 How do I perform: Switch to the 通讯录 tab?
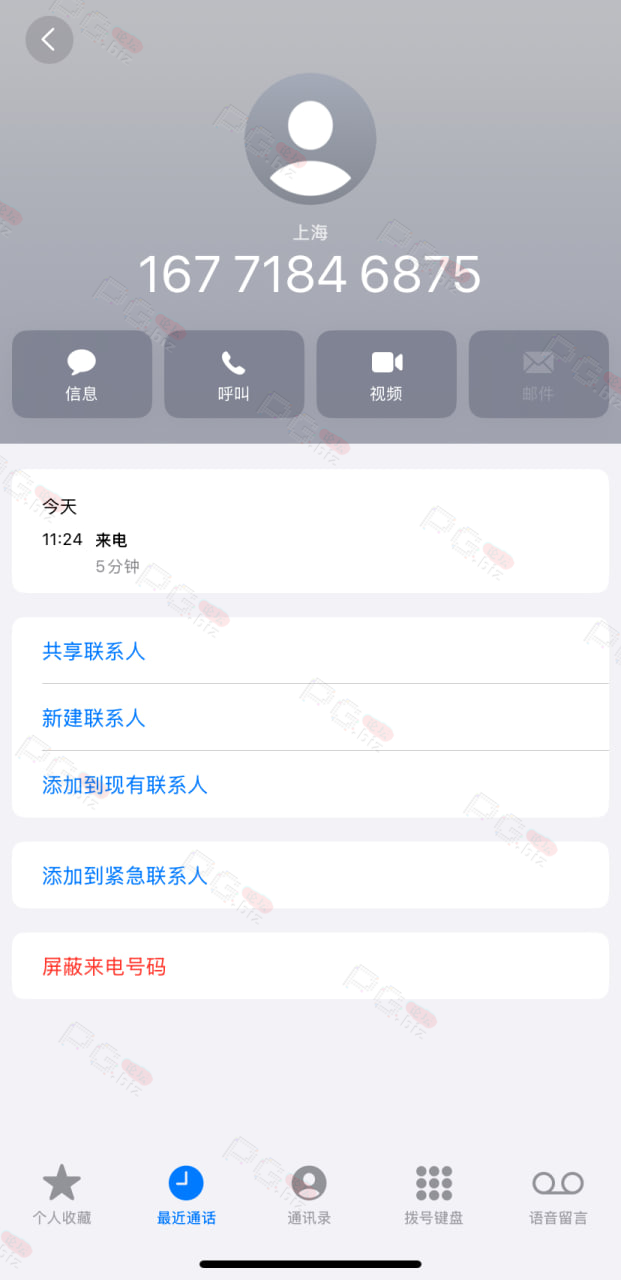coord(309,1195)
